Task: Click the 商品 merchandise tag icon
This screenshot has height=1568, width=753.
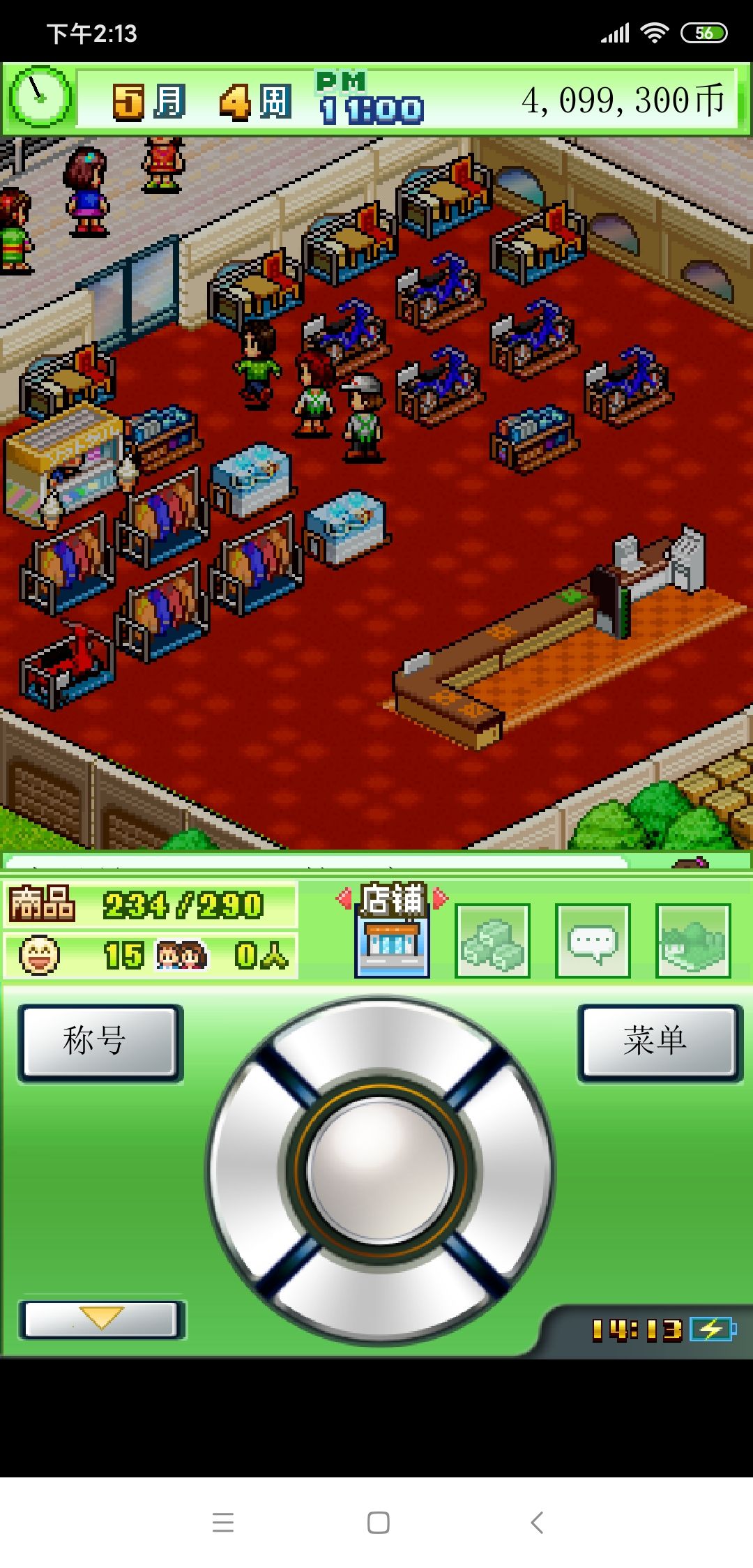Action: coord(43,903)
